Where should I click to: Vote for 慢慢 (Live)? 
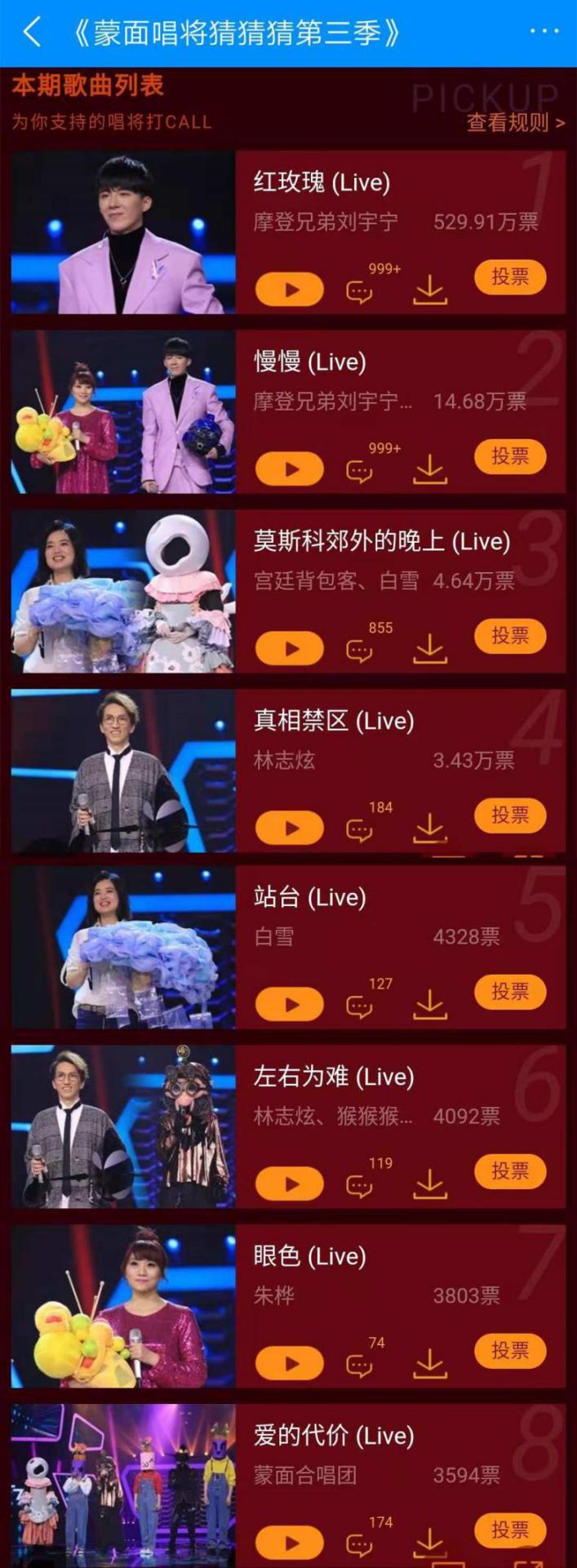pyautogui.click(x=509, y=456)
